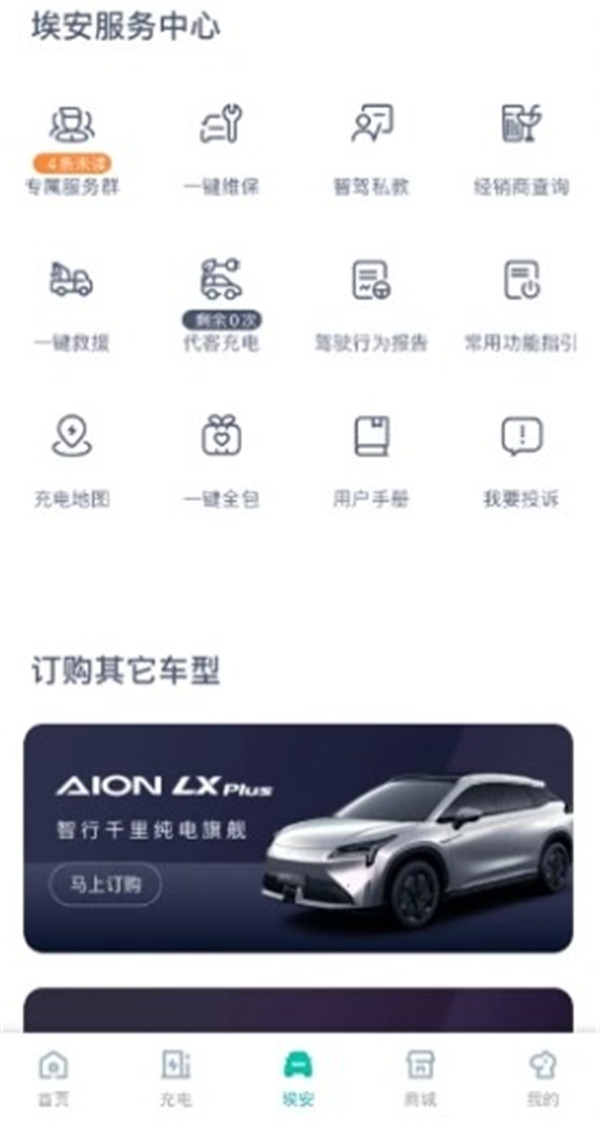Switch to the 充电 charging tab
Viewport: 600px width, 1122px height.
(176, 1078)
